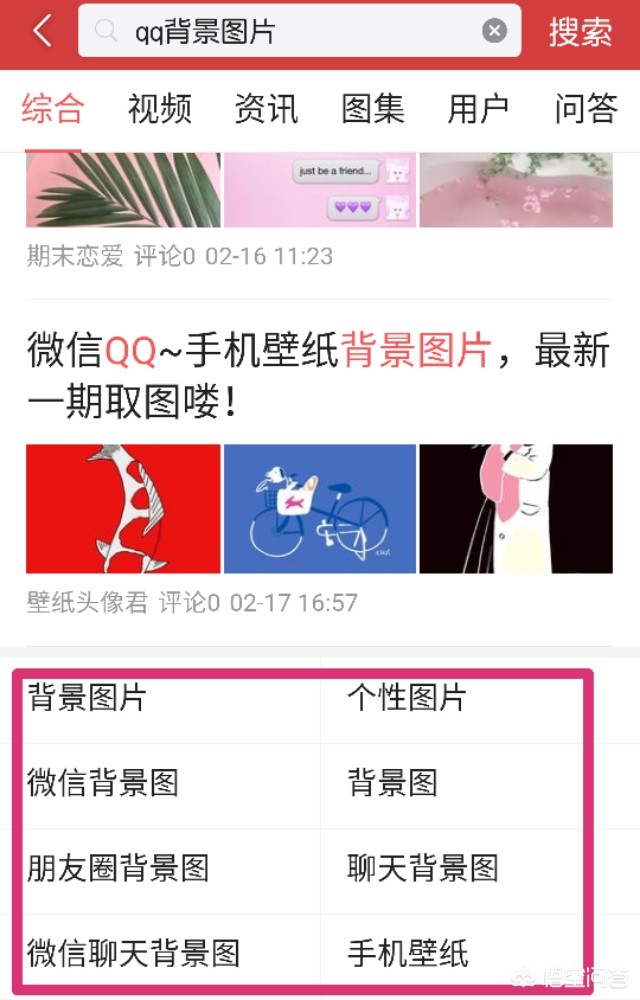The height and width of the screenshot is (1000, 640).
Task: Select the 用户 tab
Action: tap(478, 109)
